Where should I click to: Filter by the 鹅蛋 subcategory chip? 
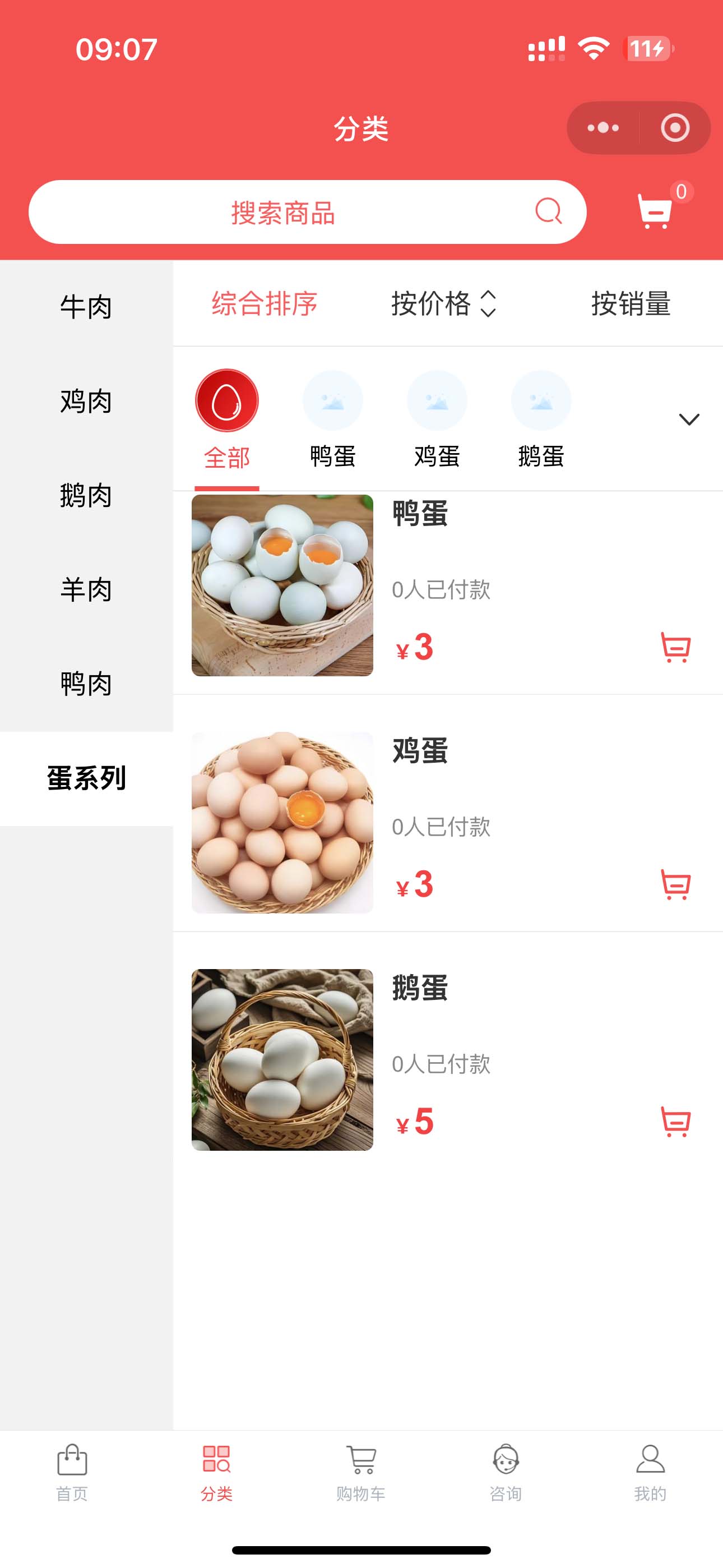tap(541, 419)
